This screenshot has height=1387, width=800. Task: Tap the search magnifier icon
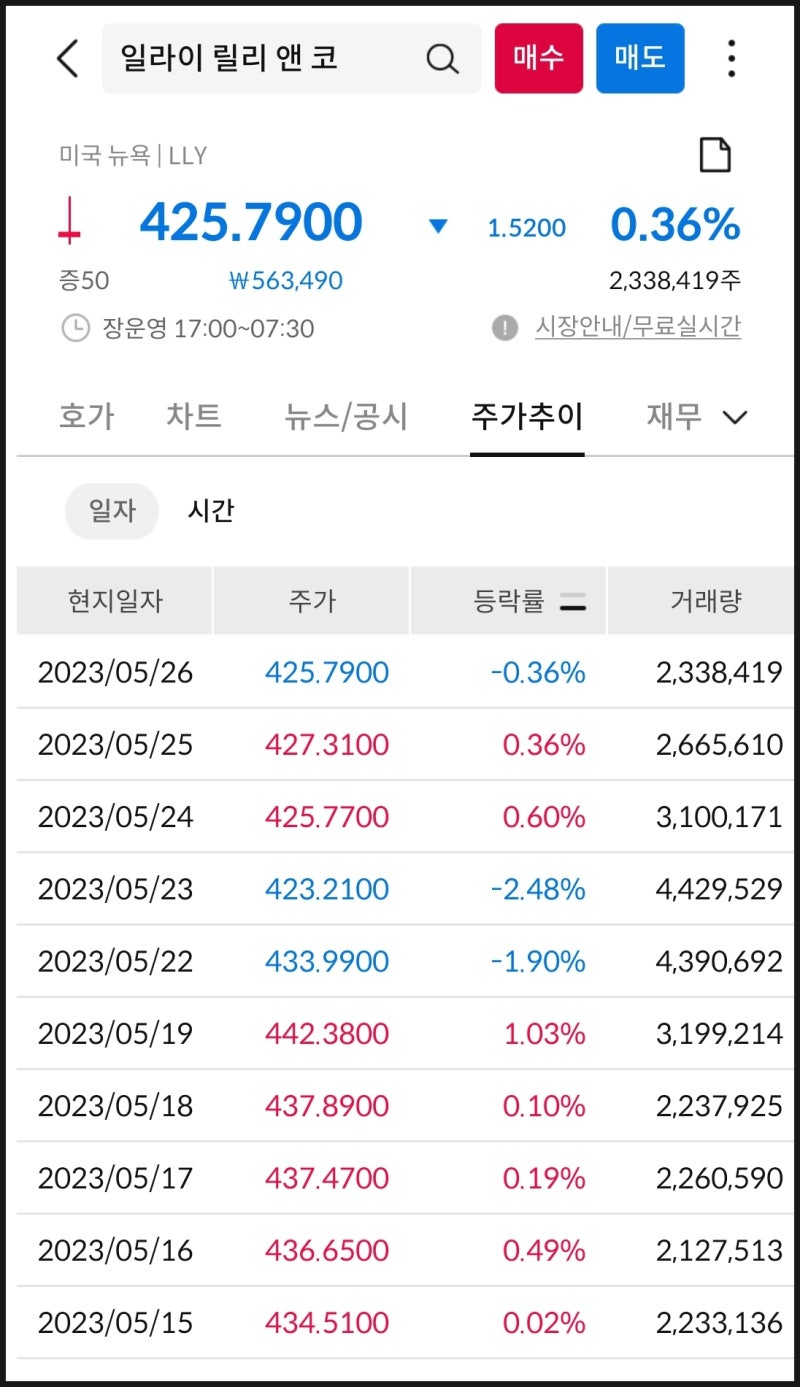point(441,59)
